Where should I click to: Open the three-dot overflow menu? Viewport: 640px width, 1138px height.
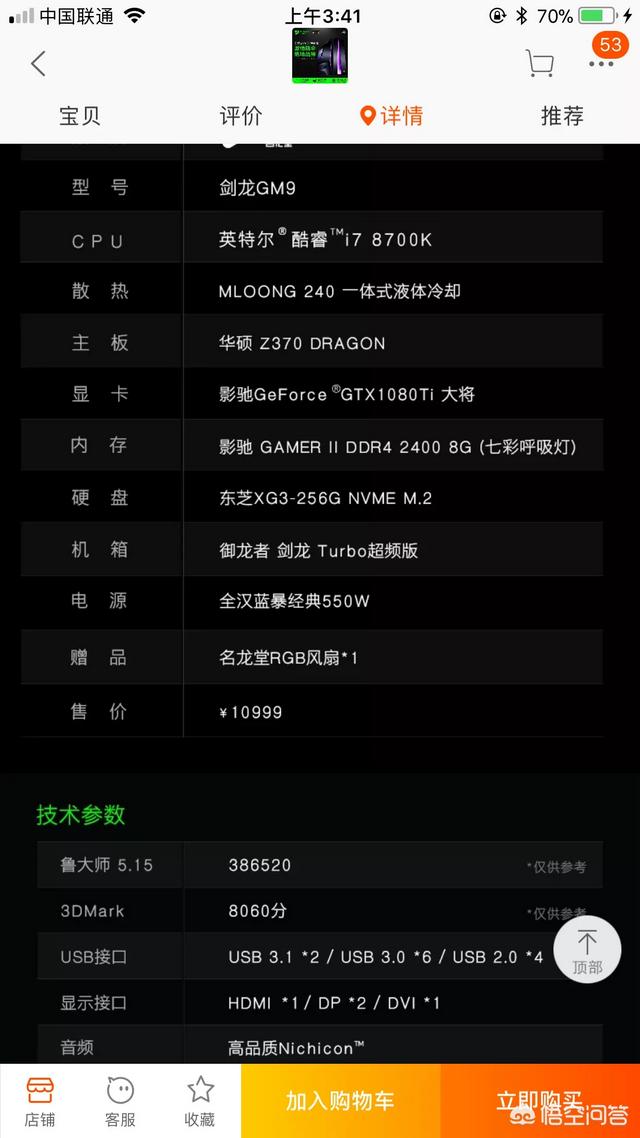[x=601, y=64]
